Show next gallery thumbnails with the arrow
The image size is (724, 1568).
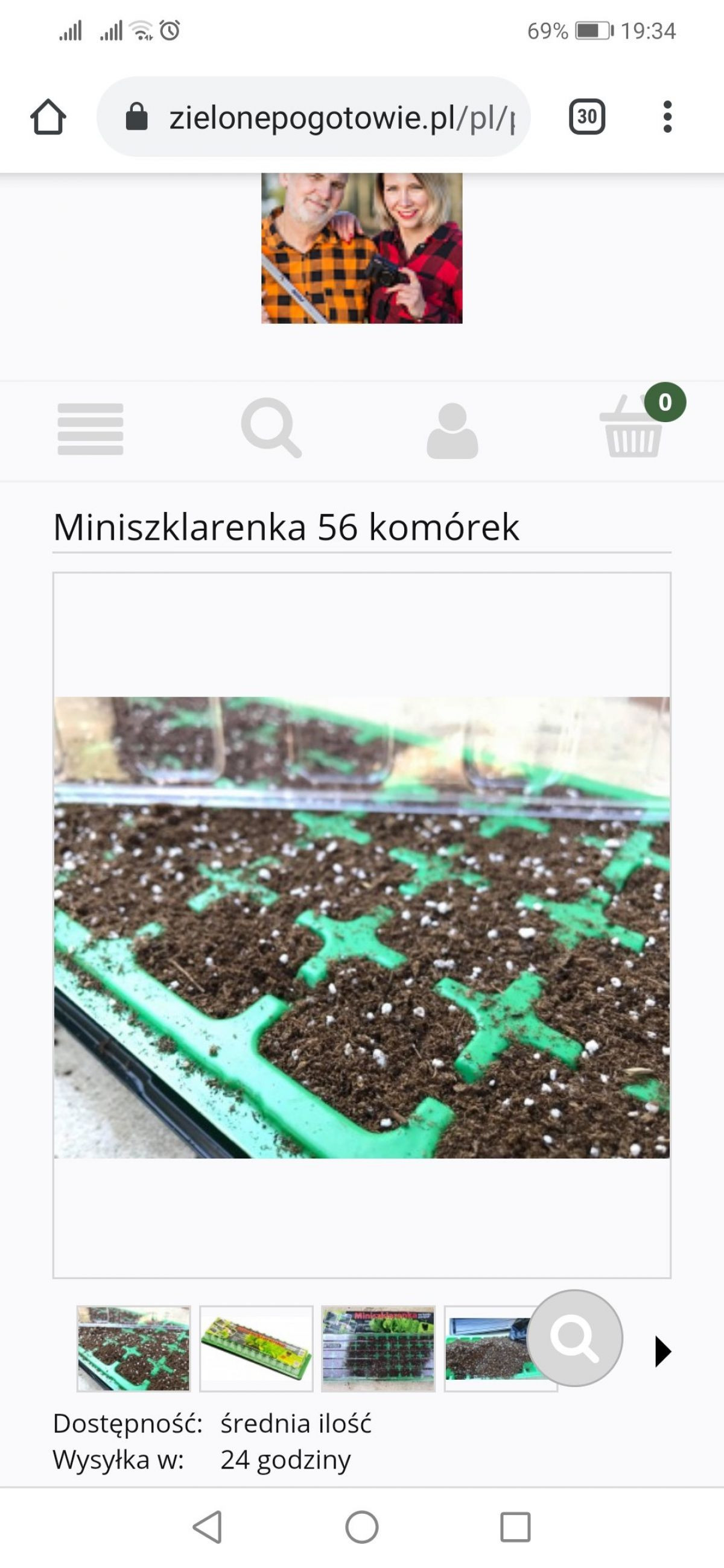(x=662, y=1351)
